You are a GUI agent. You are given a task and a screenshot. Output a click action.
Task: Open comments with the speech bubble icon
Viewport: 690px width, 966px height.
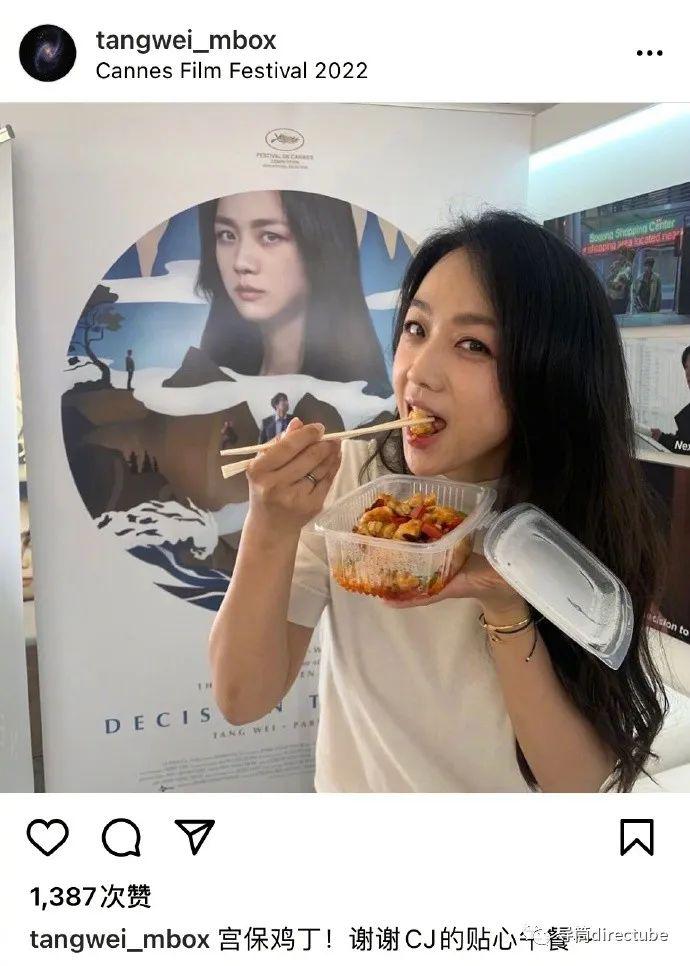coord(121,837)
